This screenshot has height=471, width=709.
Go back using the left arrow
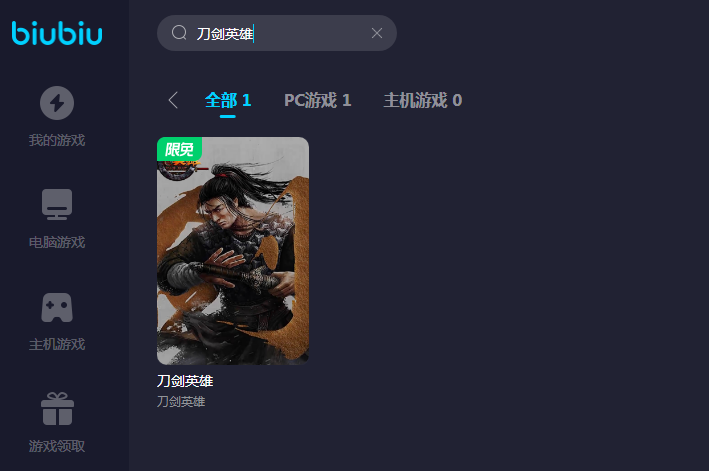173,100
